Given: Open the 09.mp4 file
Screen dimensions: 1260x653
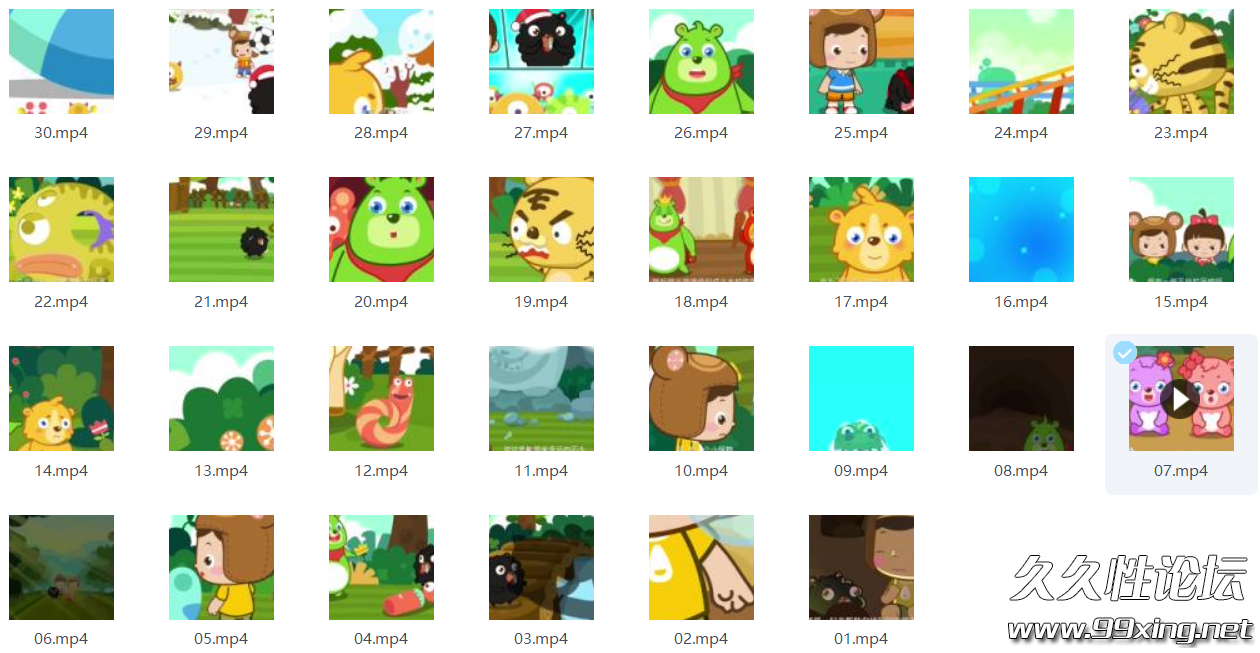Looking at the screenshot, I should tap(861, 398).
